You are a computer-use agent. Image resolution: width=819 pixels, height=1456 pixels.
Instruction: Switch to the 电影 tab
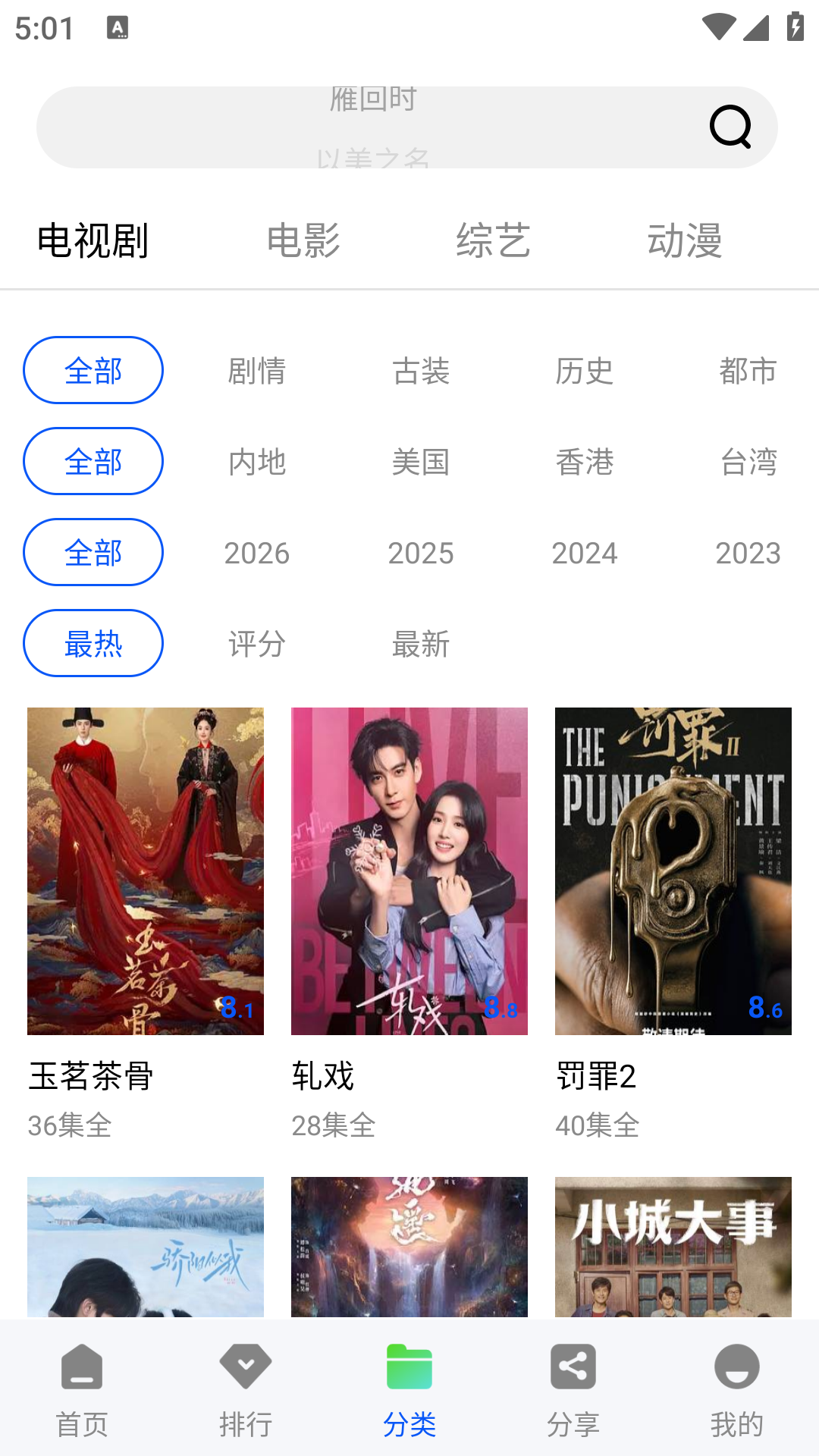pyautogui.click(x=304, y=241)
